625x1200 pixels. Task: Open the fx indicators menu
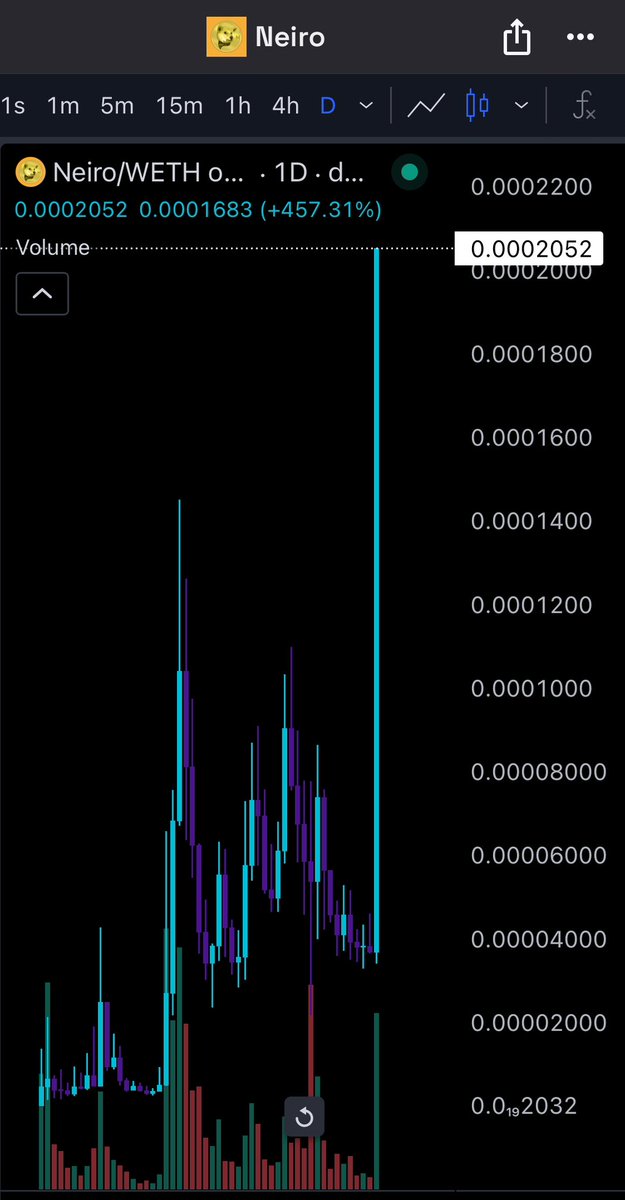tap(584, 105)
